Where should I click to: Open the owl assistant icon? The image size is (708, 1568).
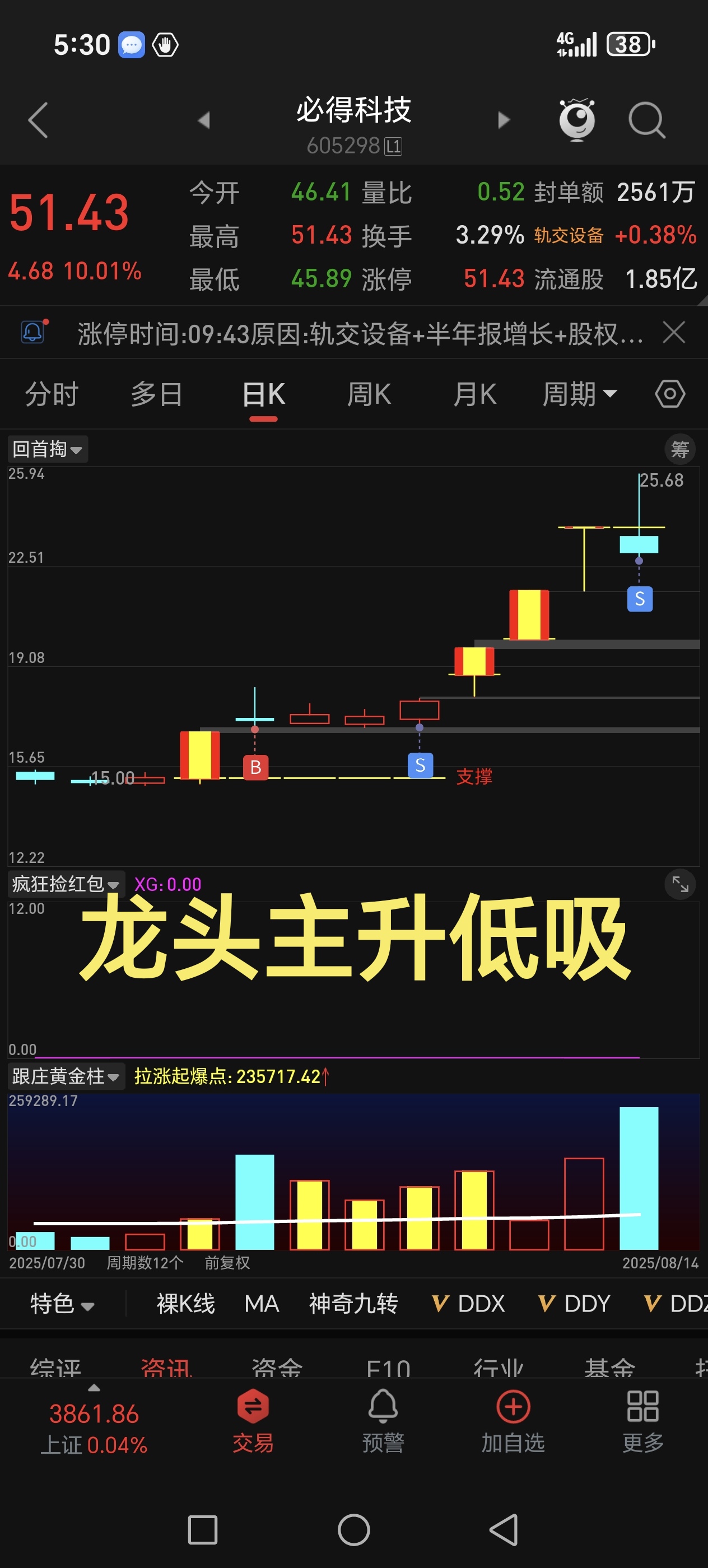[x=576, y=120]
